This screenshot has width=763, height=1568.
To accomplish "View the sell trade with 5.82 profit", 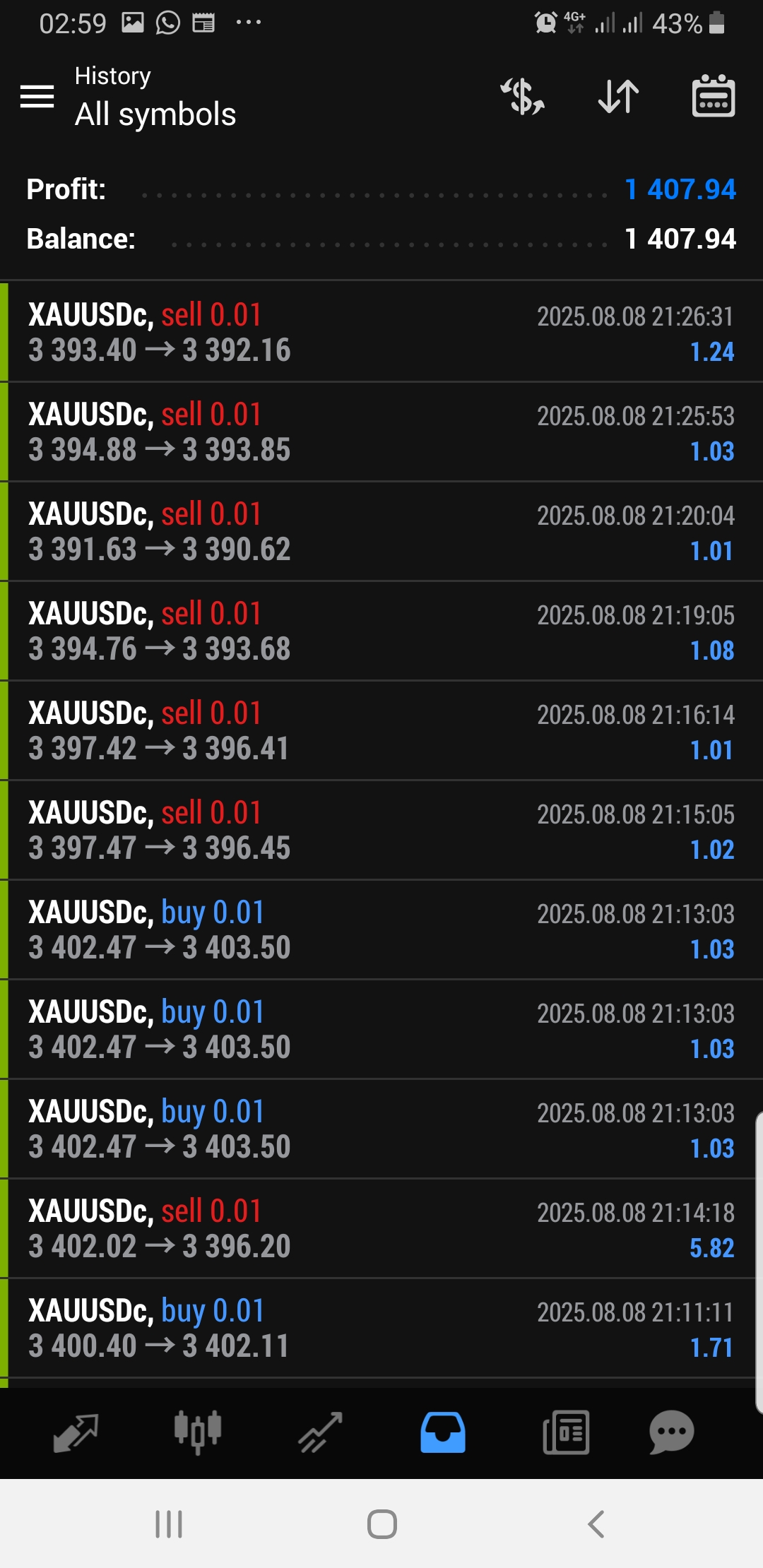I will pyautogui.click(x=381, y=1228).
